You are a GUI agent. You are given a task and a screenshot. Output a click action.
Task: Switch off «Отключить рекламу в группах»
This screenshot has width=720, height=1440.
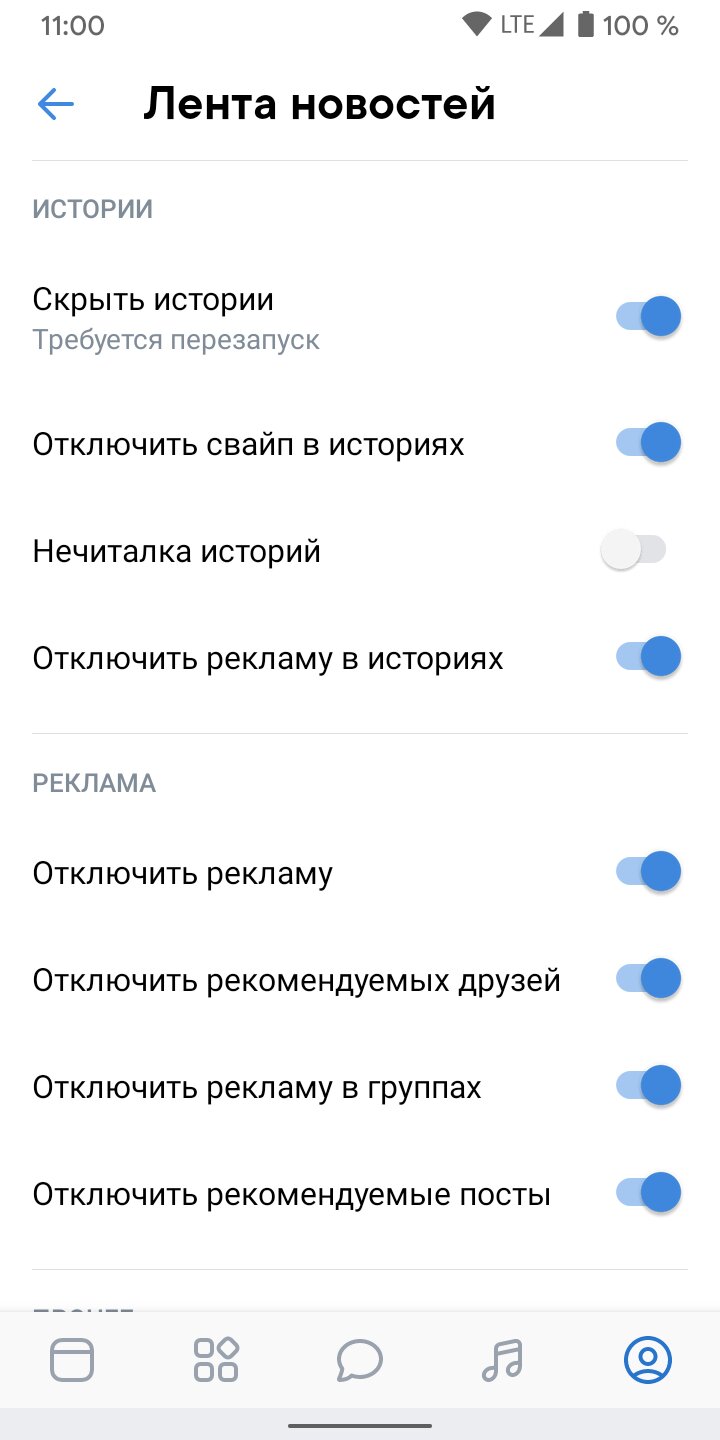pyautogui.click(x=648, y=1086)
